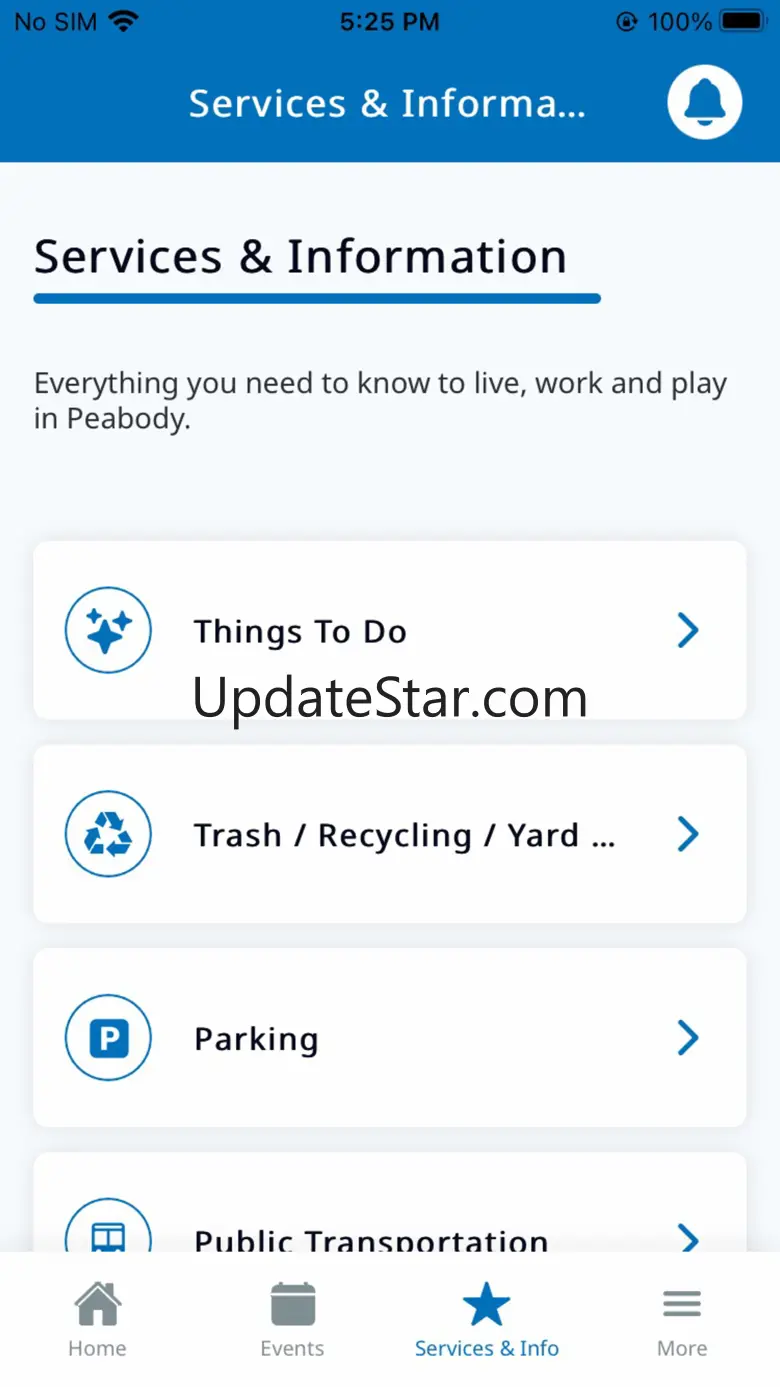
Task: Open Trash / Recycling / Yard services
Action: [390, 834]
